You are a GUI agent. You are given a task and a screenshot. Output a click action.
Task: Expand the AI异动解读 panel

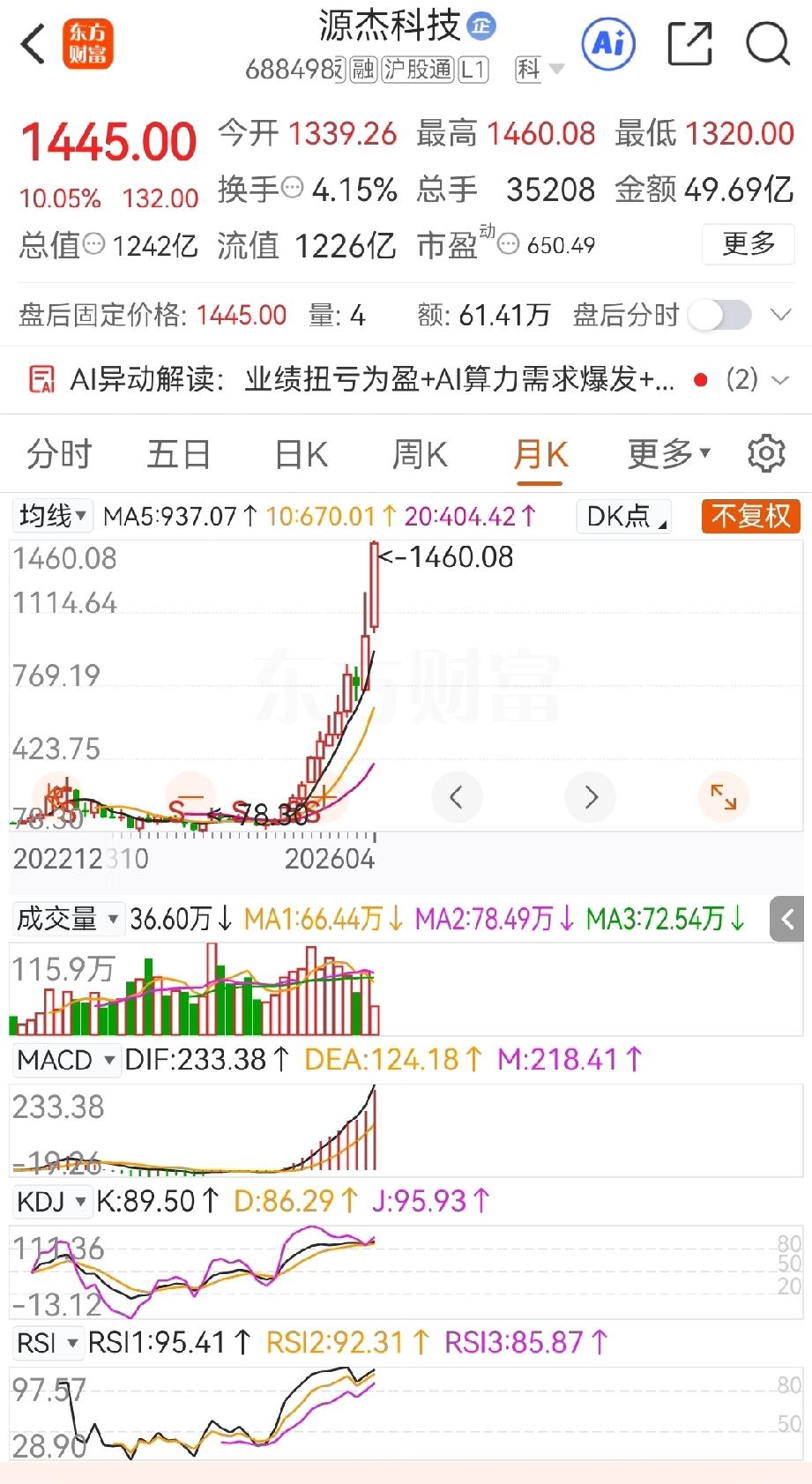point(781,379)
